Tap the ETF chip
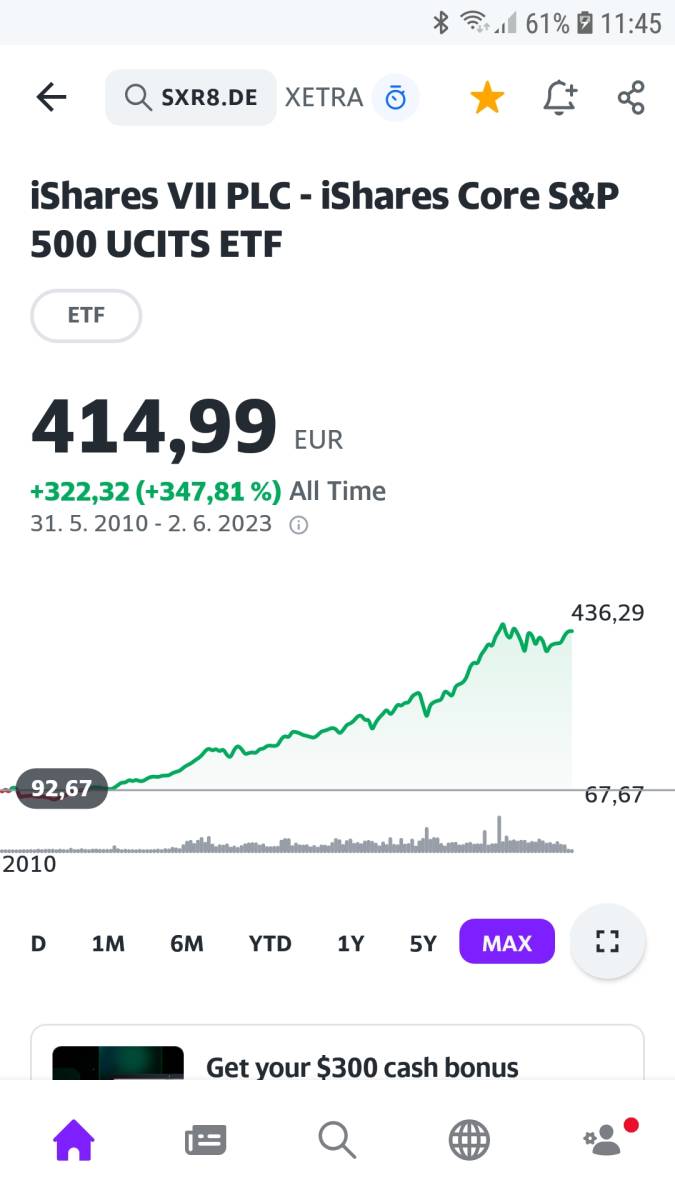Screen dimensions: 675x1200 tap(86, 316)
